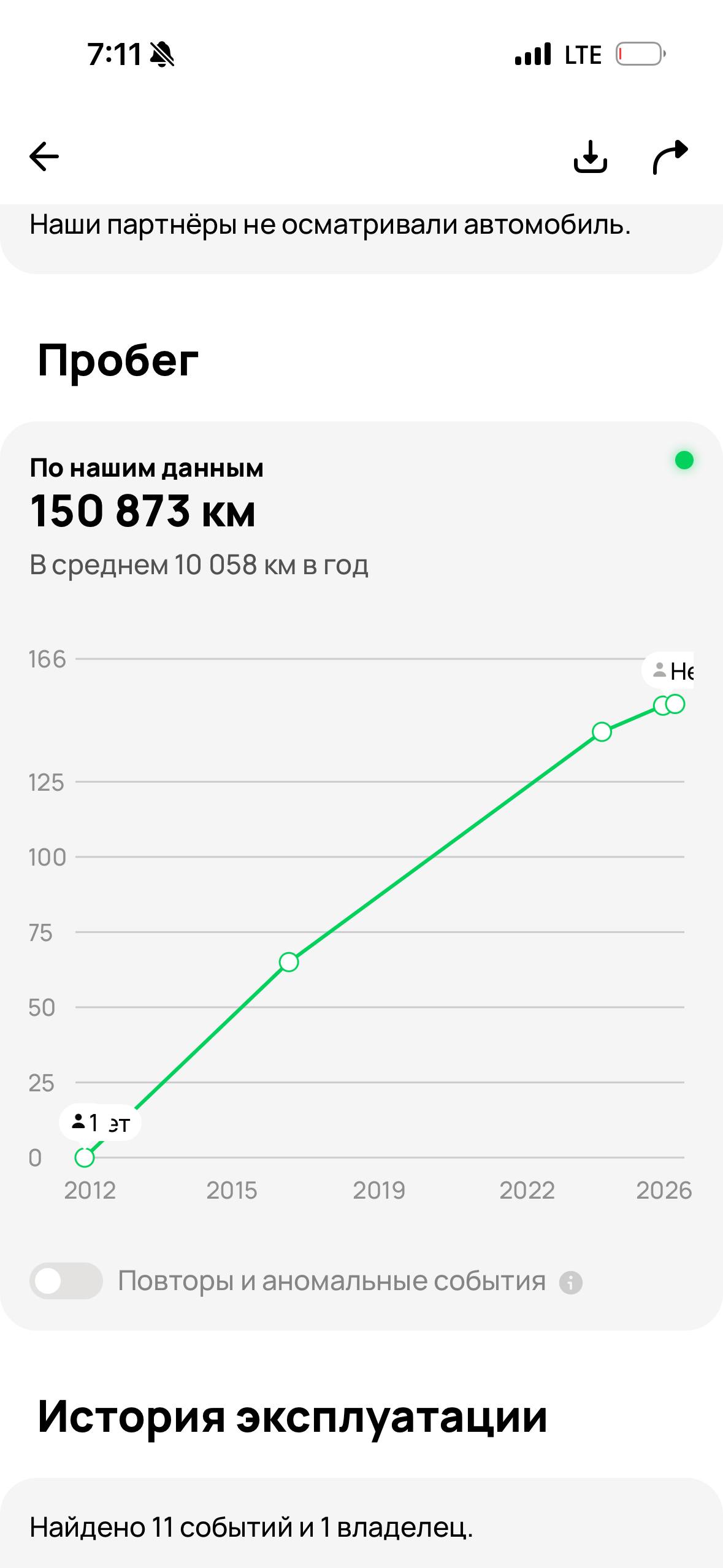The image size is (723, 1568).
Task: Select the chart point nearest to 2026
Action: (x=675, y=704)
